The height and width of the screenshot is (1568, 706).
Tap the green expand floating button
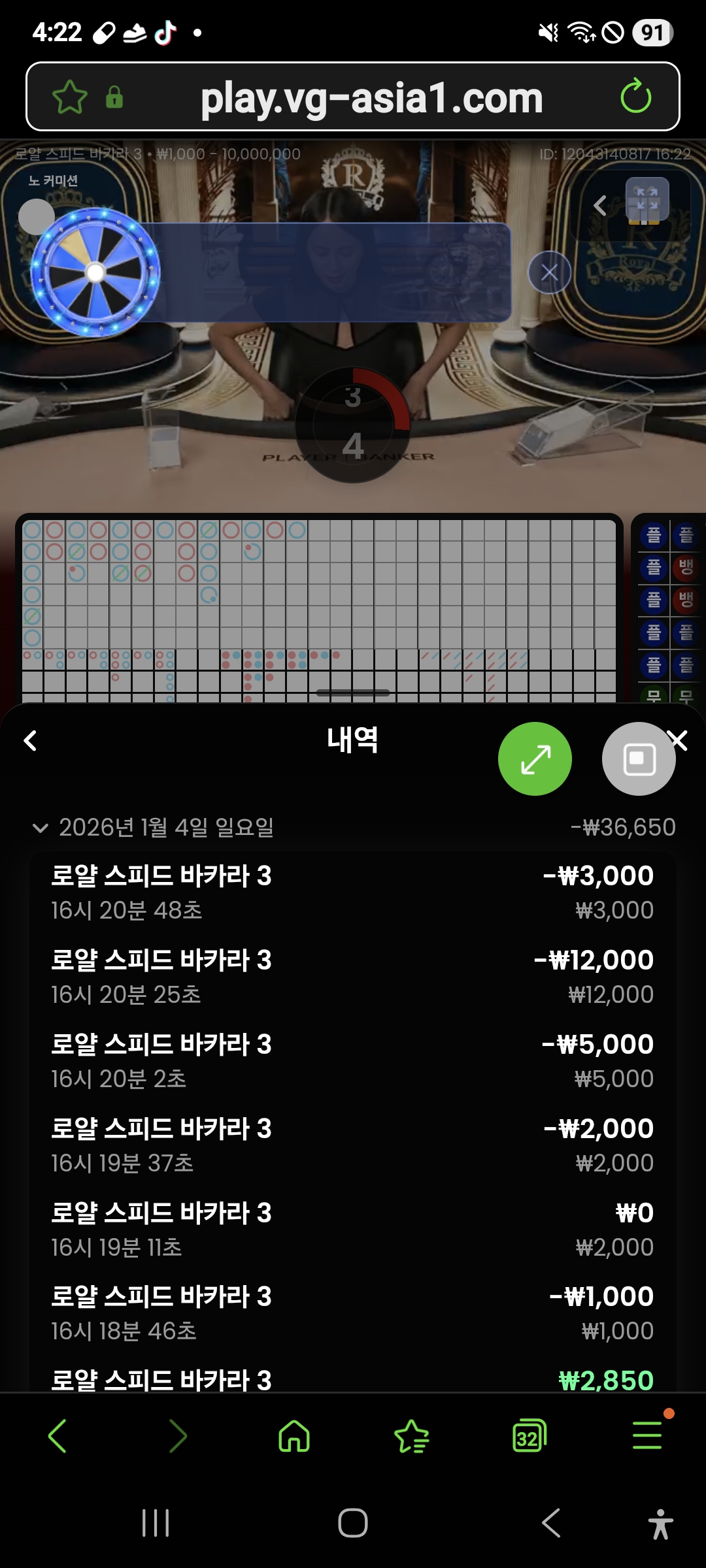(535, 759)
